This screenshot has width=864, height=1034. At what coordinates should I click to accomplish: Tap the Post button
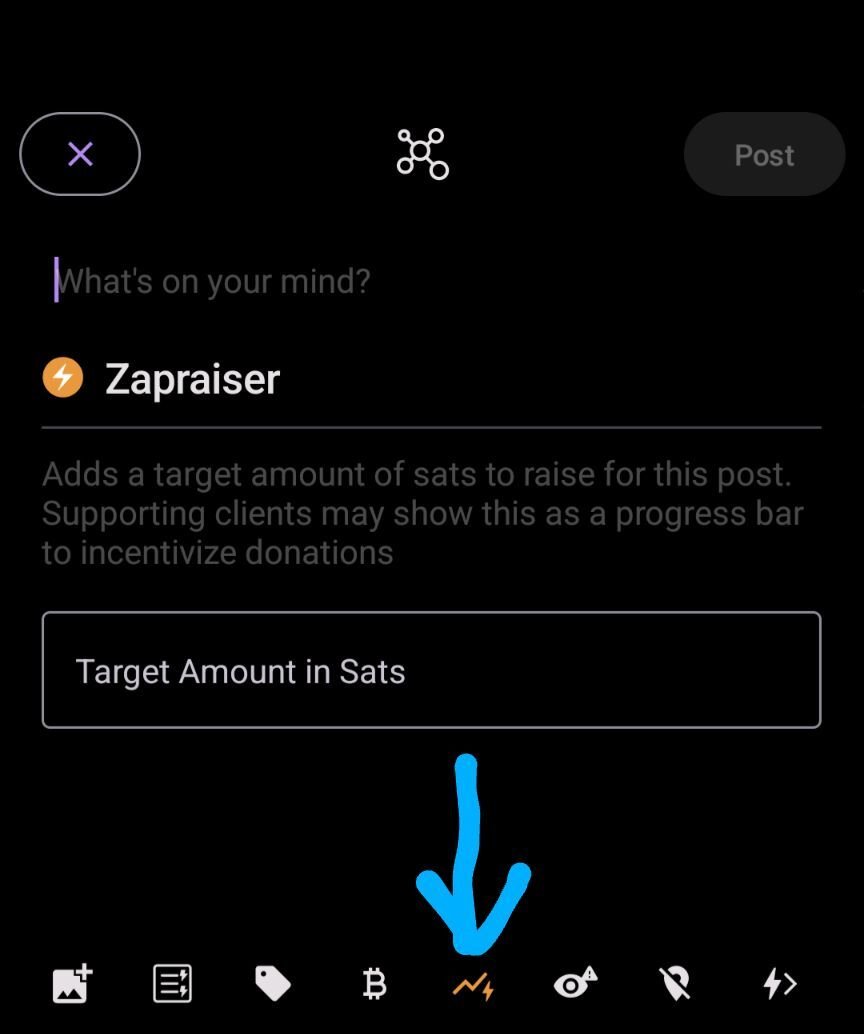[x=764, y=154]
